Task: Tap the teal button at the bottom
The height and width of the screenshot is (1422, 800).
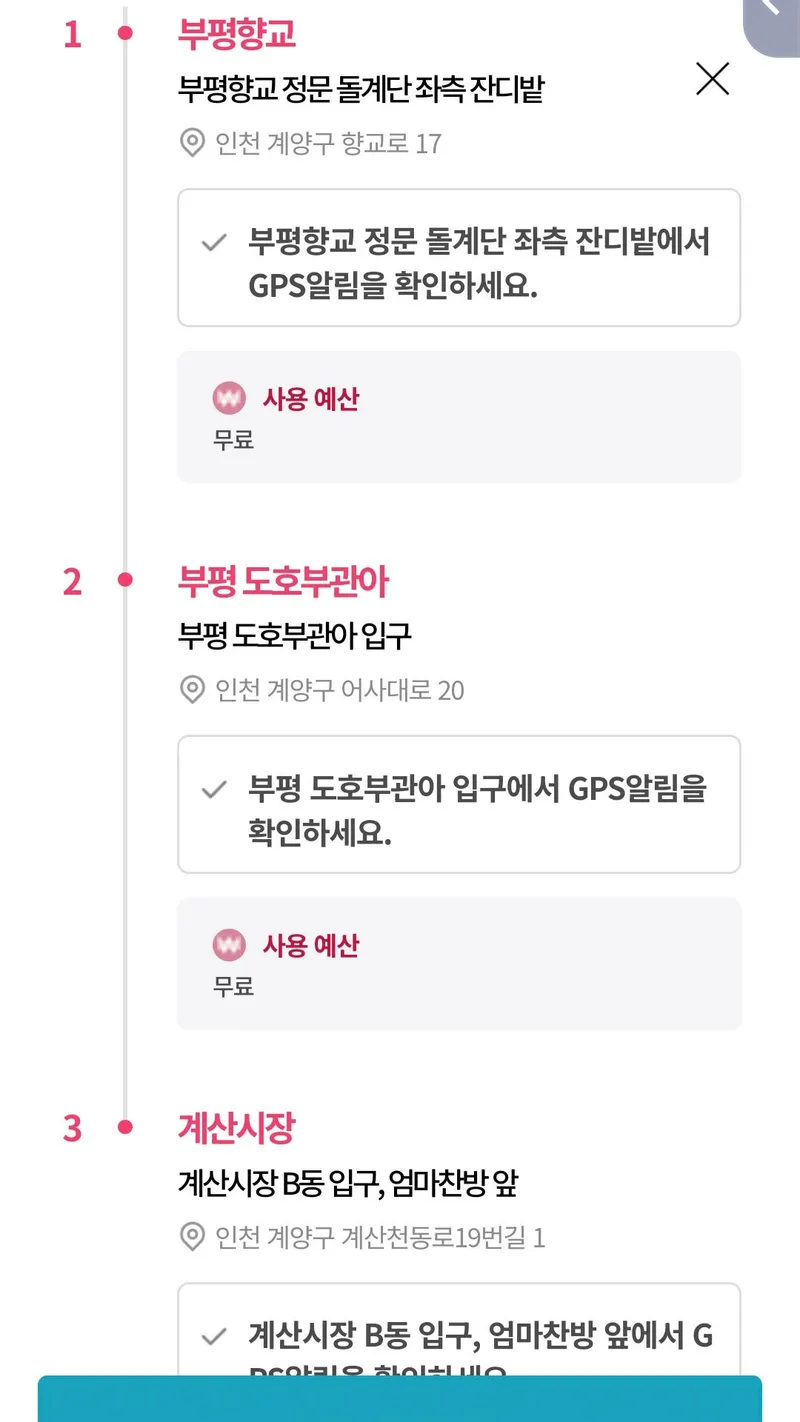Action: tap(400, 1398)
